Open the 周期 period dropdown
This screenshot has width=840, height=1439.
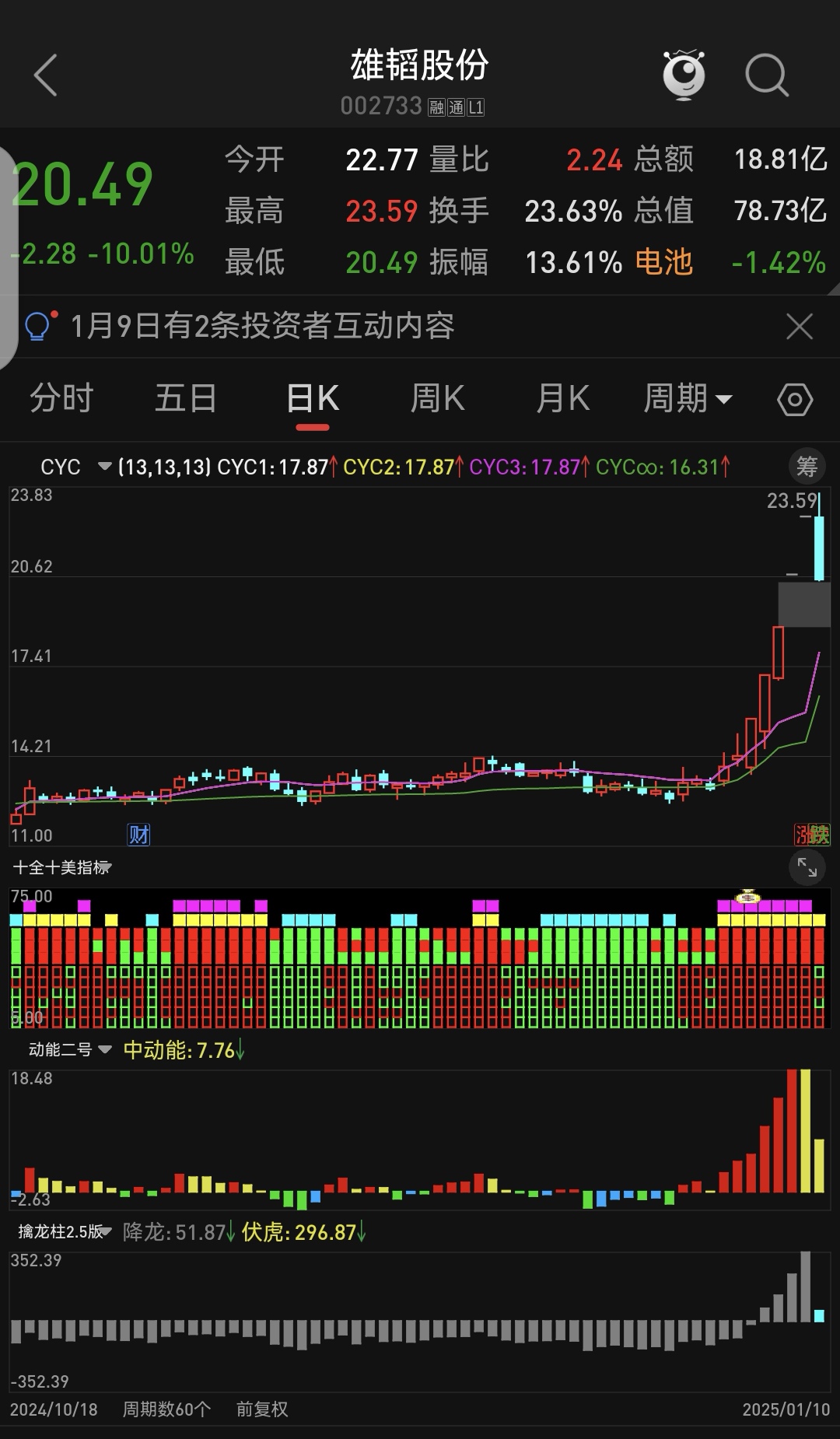click(688, 398)
